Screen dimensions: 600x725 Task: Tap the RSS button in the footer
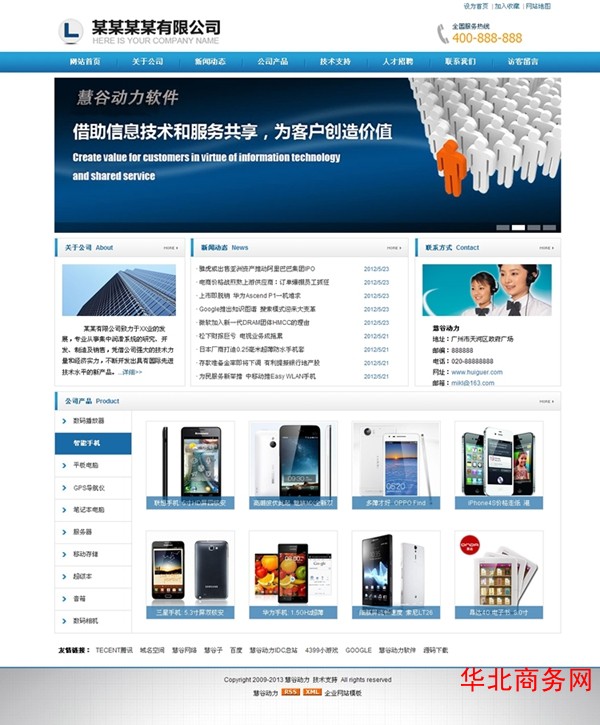tap(290, 692)
